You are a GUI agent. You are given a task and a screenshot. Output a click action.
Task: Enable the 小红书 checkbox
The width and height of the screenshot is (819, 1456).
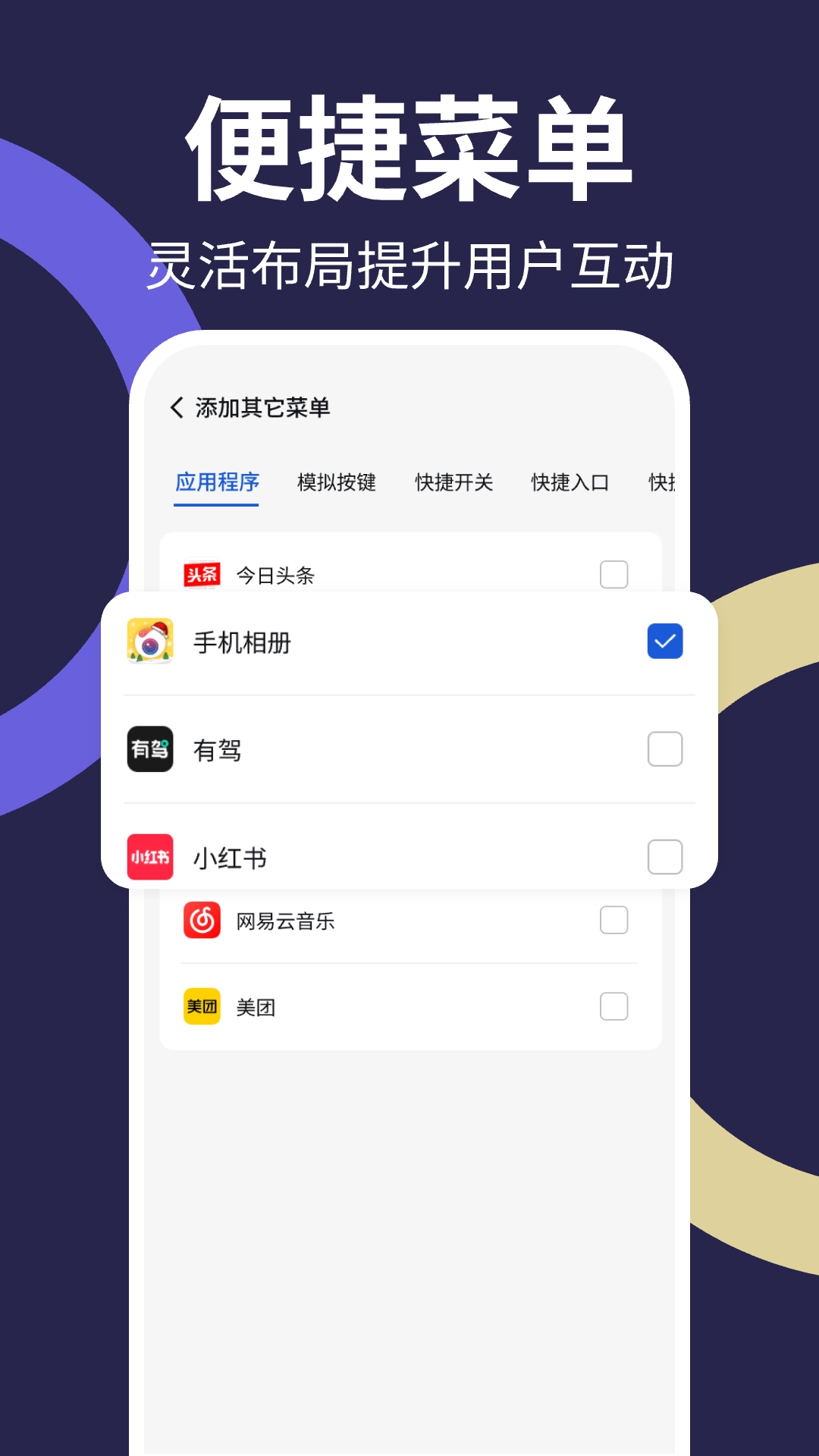(665, 857)
